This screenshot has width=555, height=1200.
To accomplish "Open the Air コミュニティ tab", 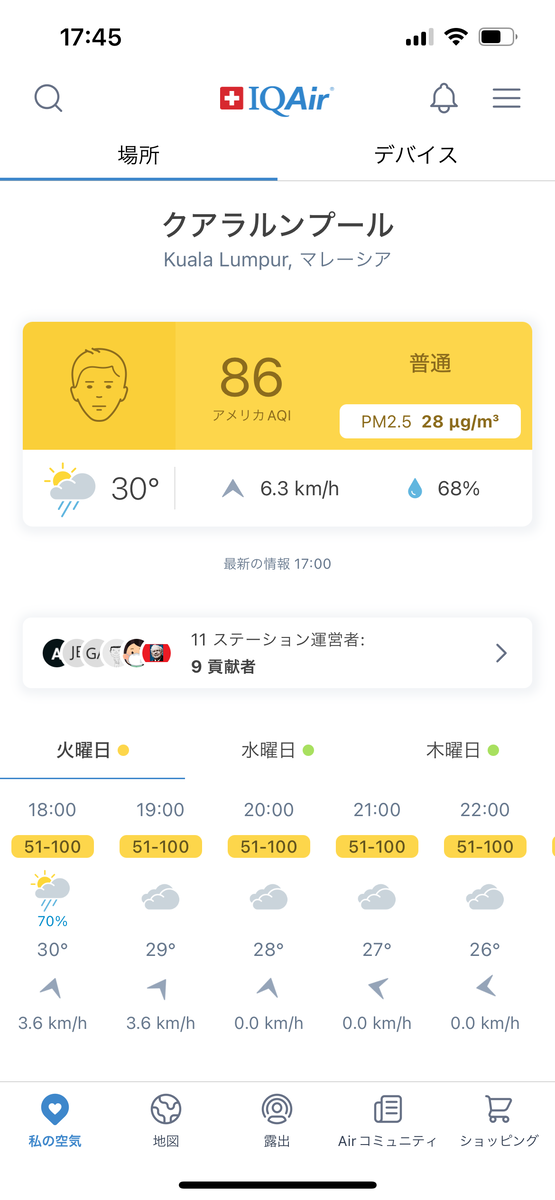I will pos(387,1120).
